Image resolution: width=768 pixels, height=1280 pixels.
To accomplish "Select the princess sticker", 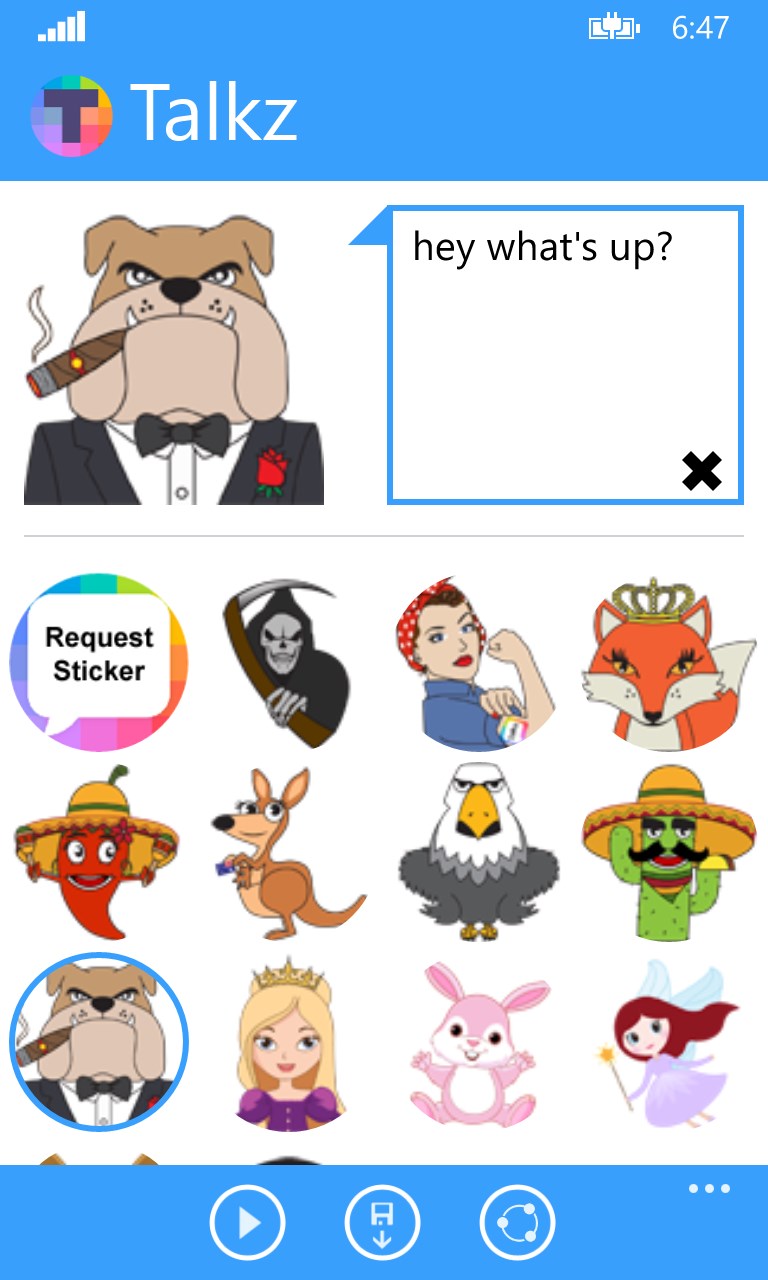I will pyautogui.click(x=287, y=1045).
